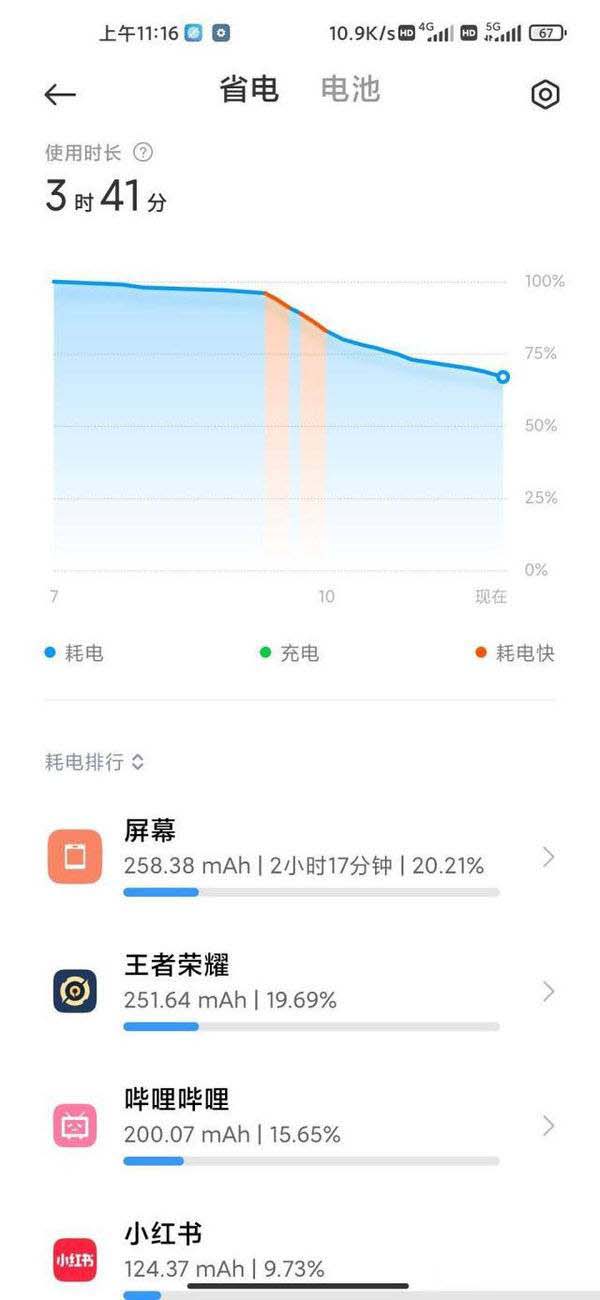
Task: Open battery settings hexagon icon
Action: (x=544, y=95)
